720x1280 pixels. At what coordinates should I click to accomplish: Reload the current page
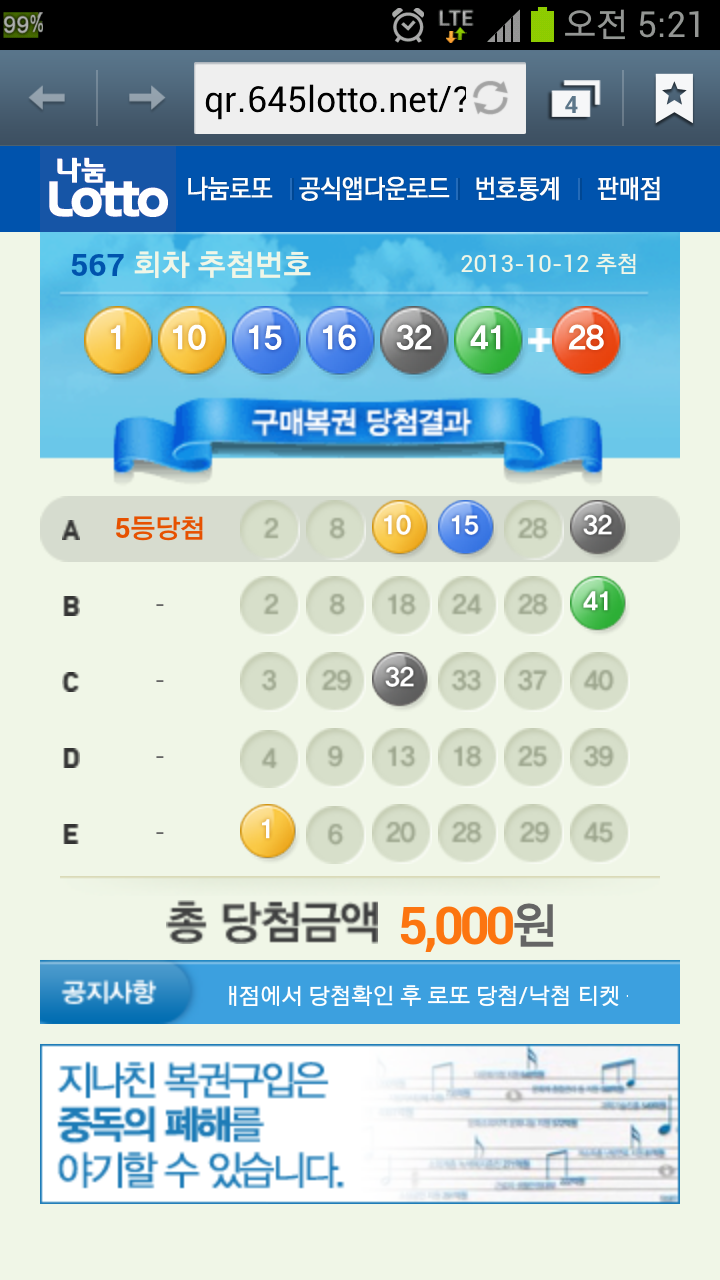[491, 98]
